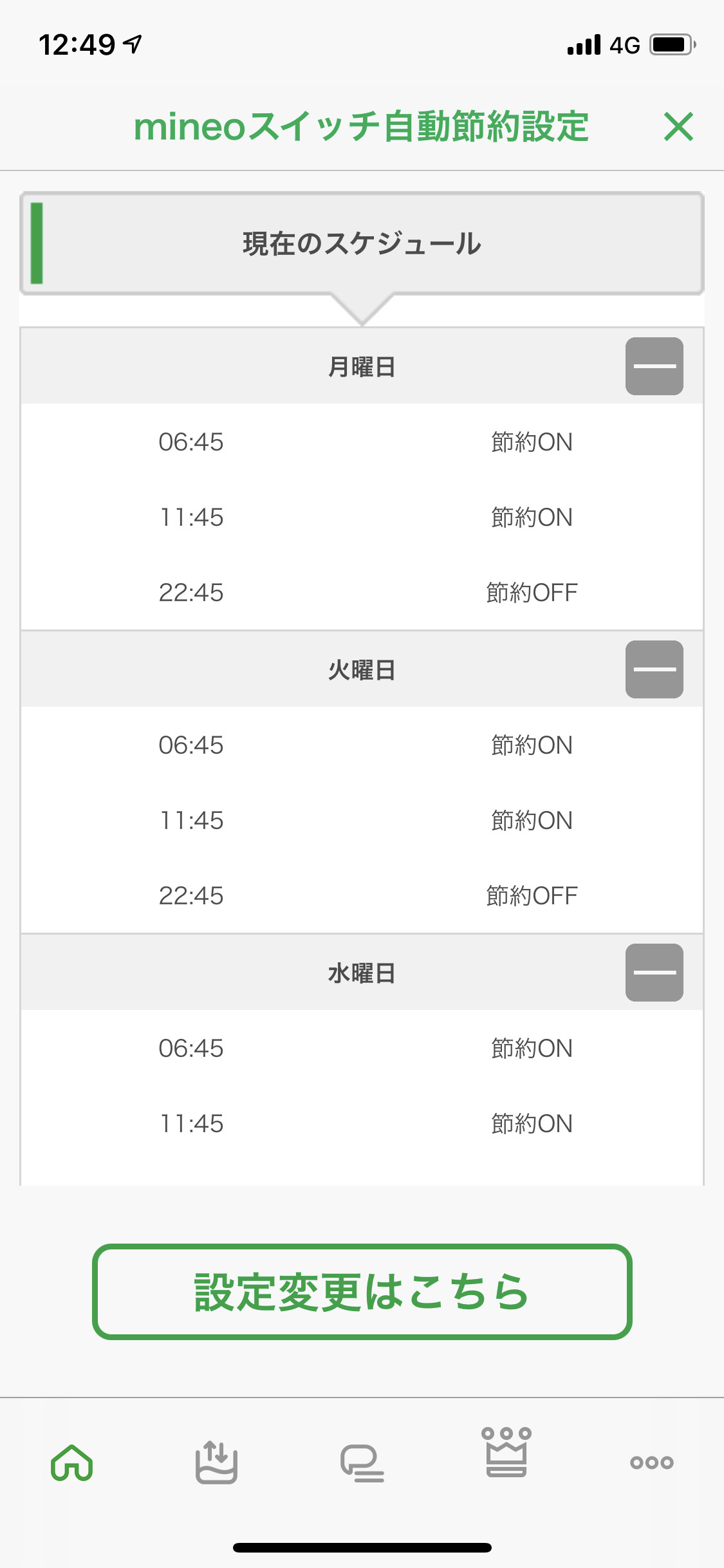Open the data transfer tab
Screen dimensions: 724x1568
tap(216, 1462)
